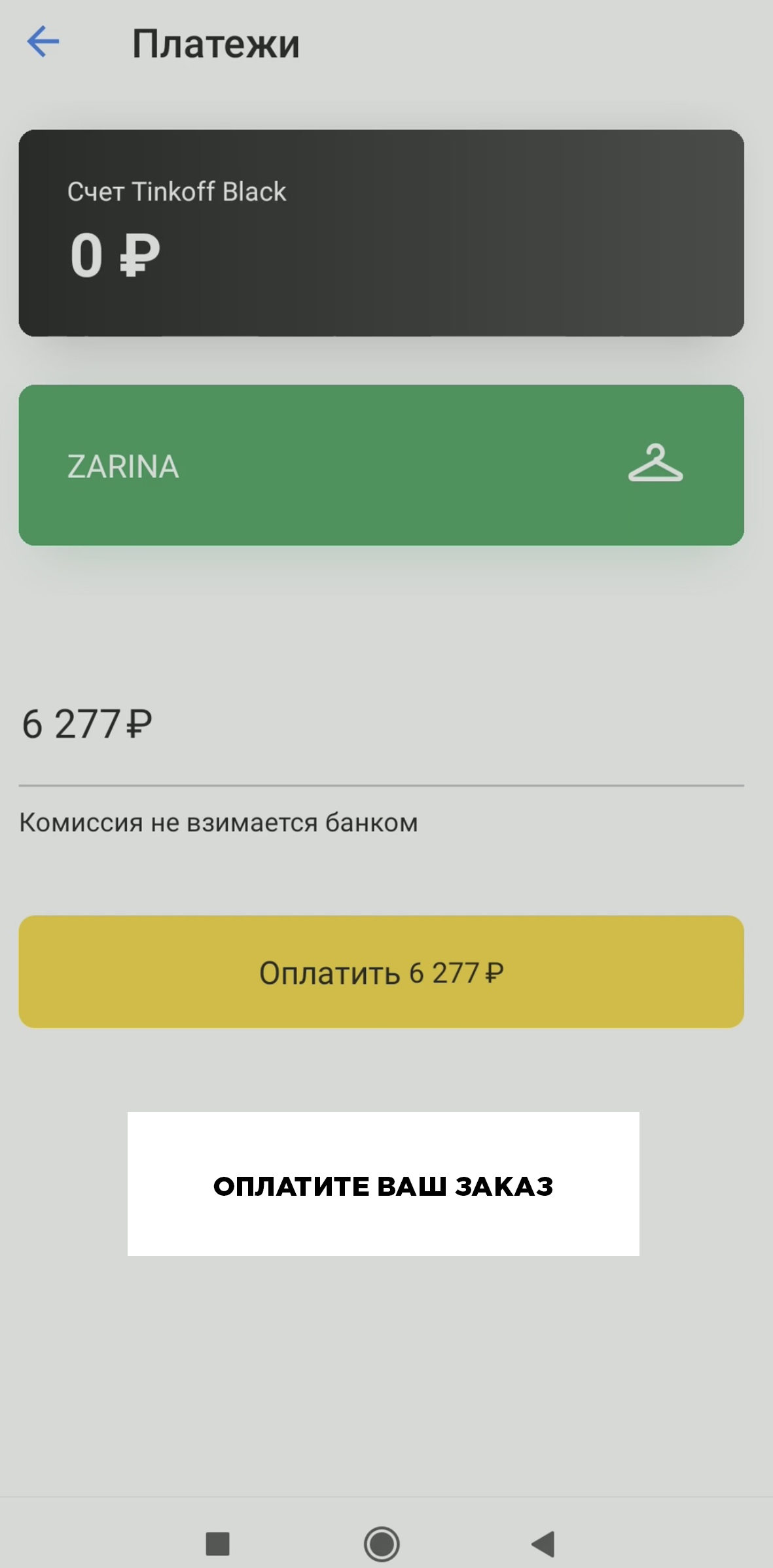This screenshot has width=773, height=1568.
Task: Open the ZARINA payee card
Action: pos(381,465)
